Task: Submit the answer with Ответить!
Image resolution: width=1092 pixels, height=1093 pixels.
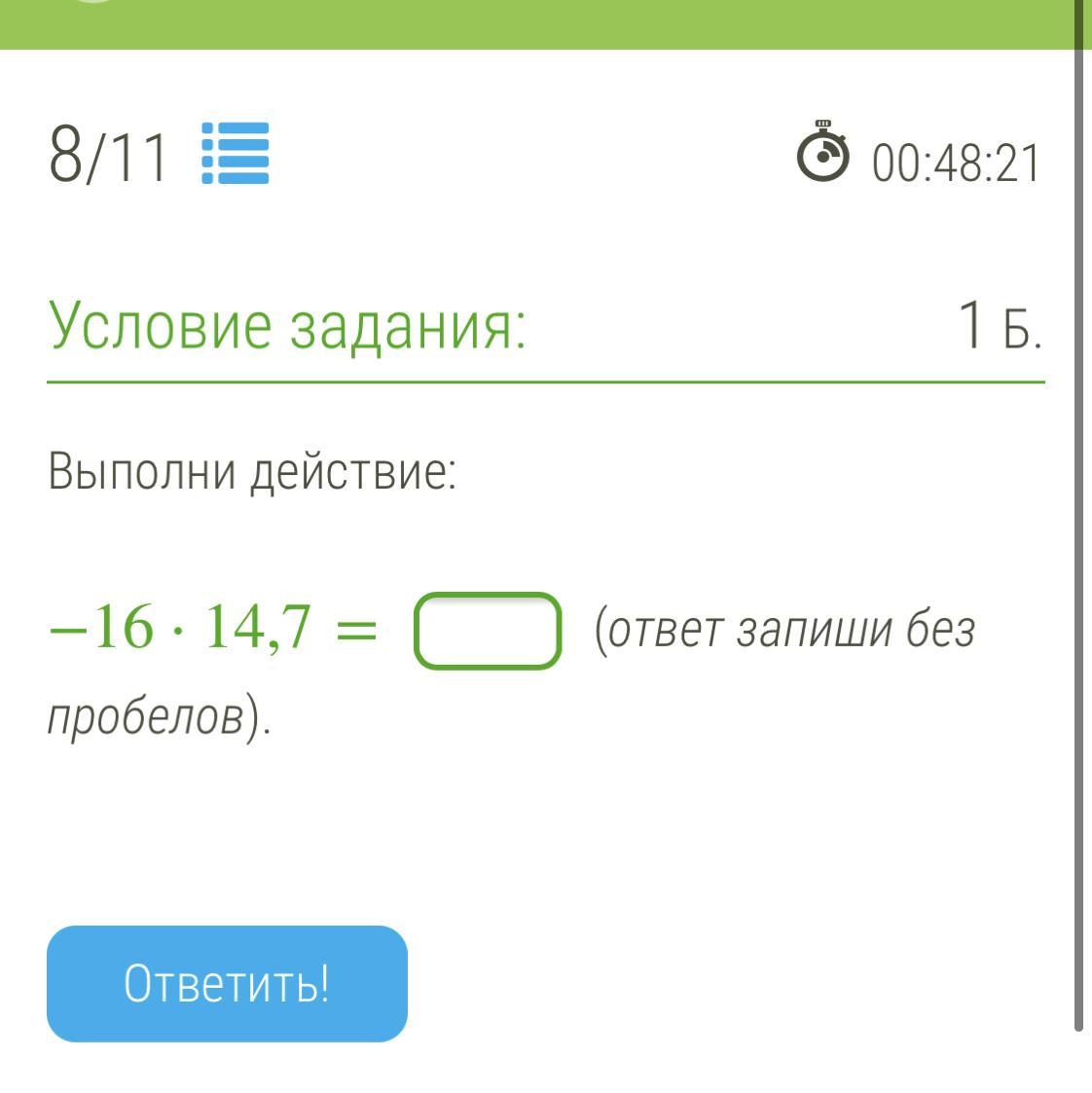Action: coord(227,983)
